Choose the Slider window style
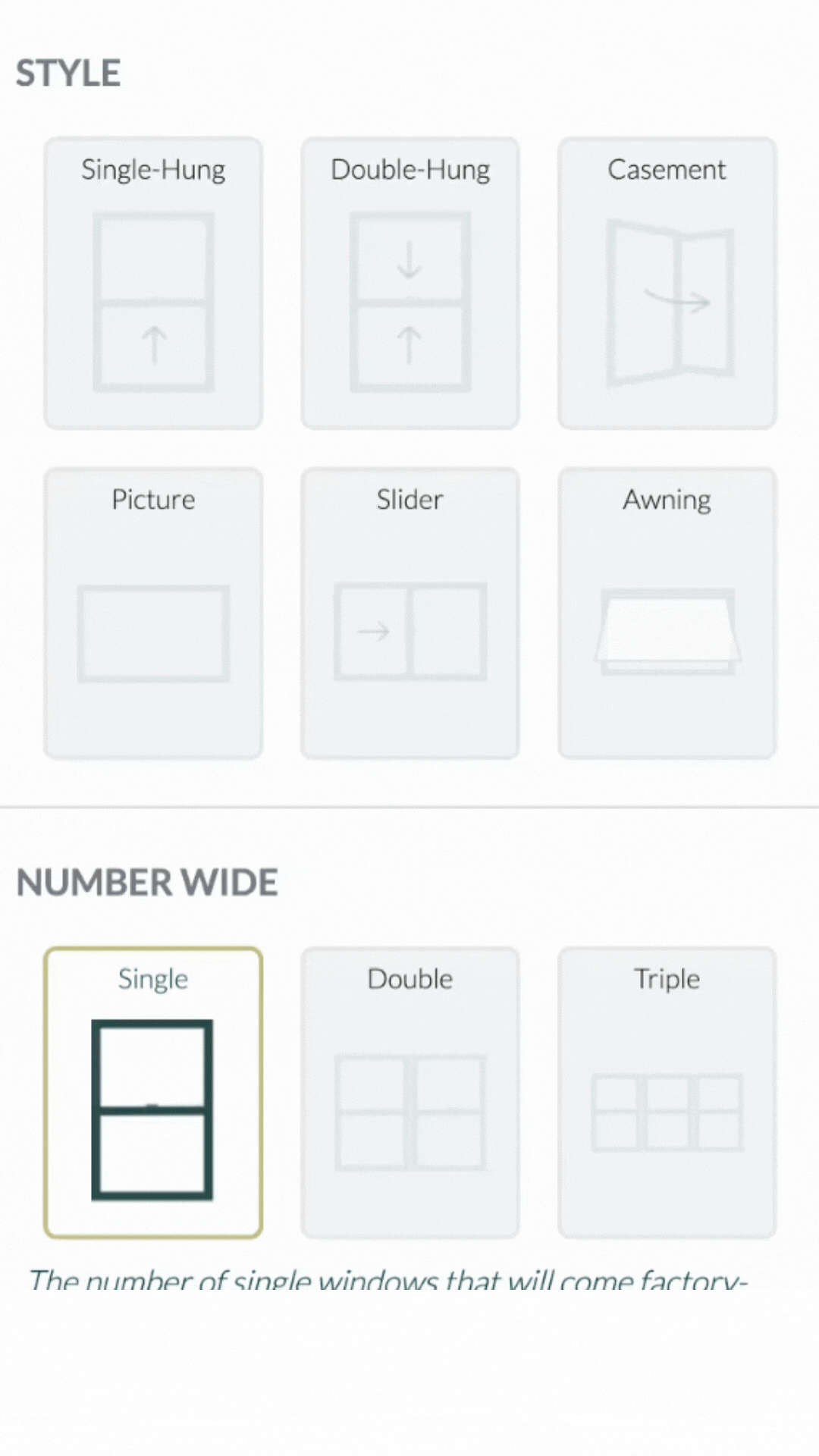Viewport: 819px width, 1456px height. click(x=409, y=613)
